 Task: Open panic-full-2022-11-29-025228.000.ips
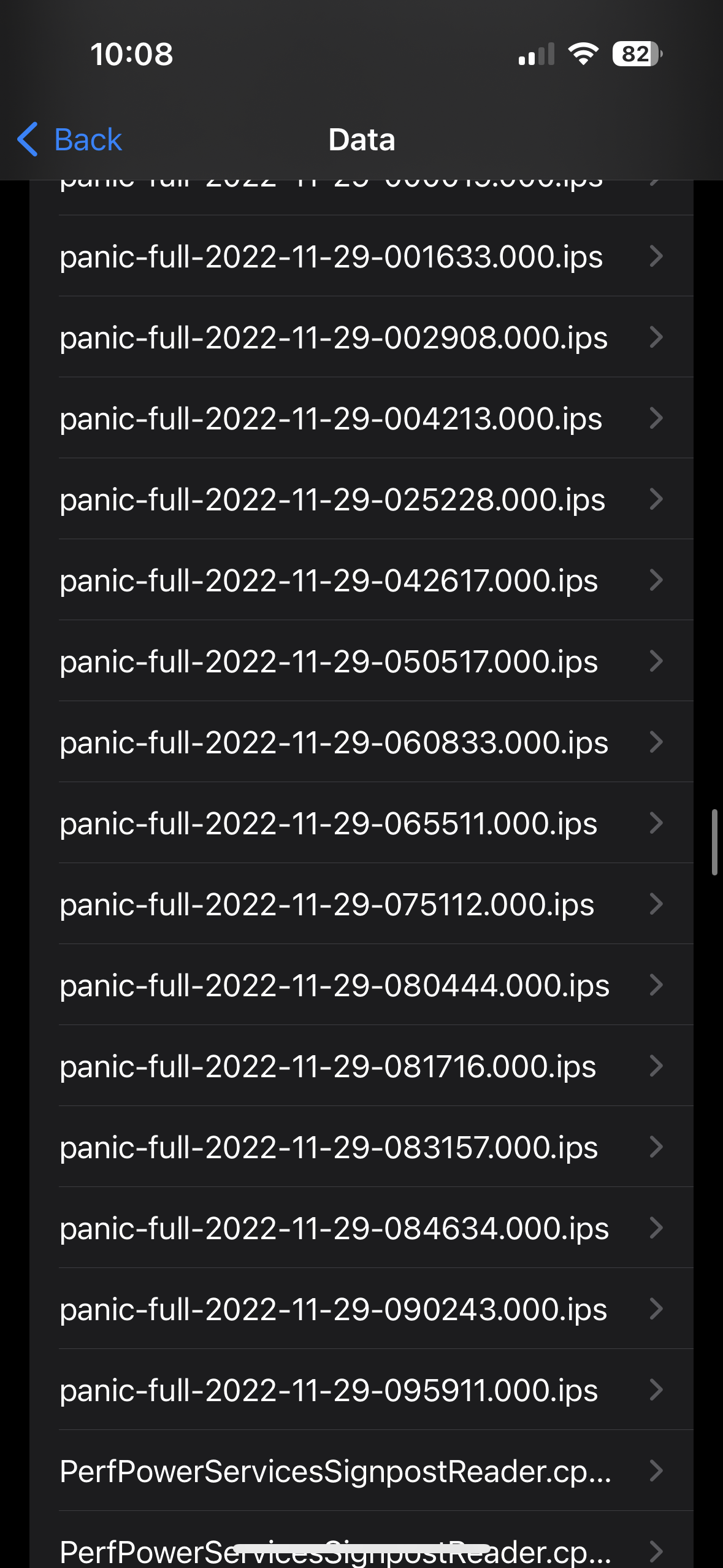[x=361, y=499]
